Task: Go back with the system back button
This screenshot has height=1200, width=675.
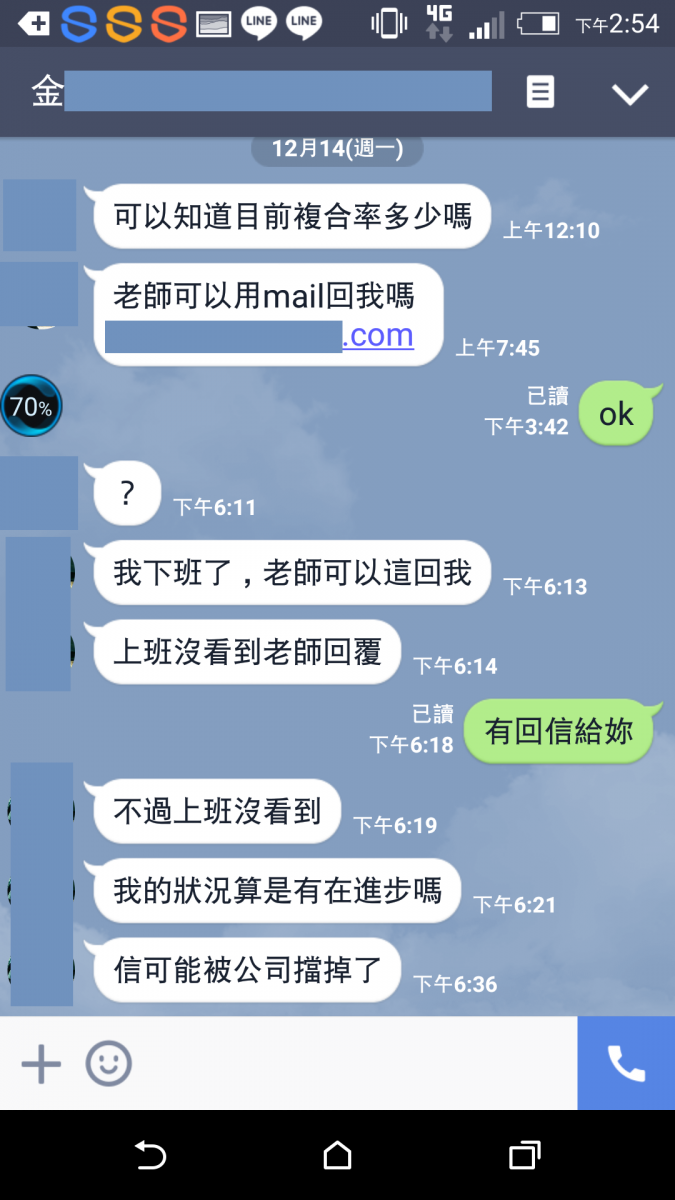Action: 150,1156
